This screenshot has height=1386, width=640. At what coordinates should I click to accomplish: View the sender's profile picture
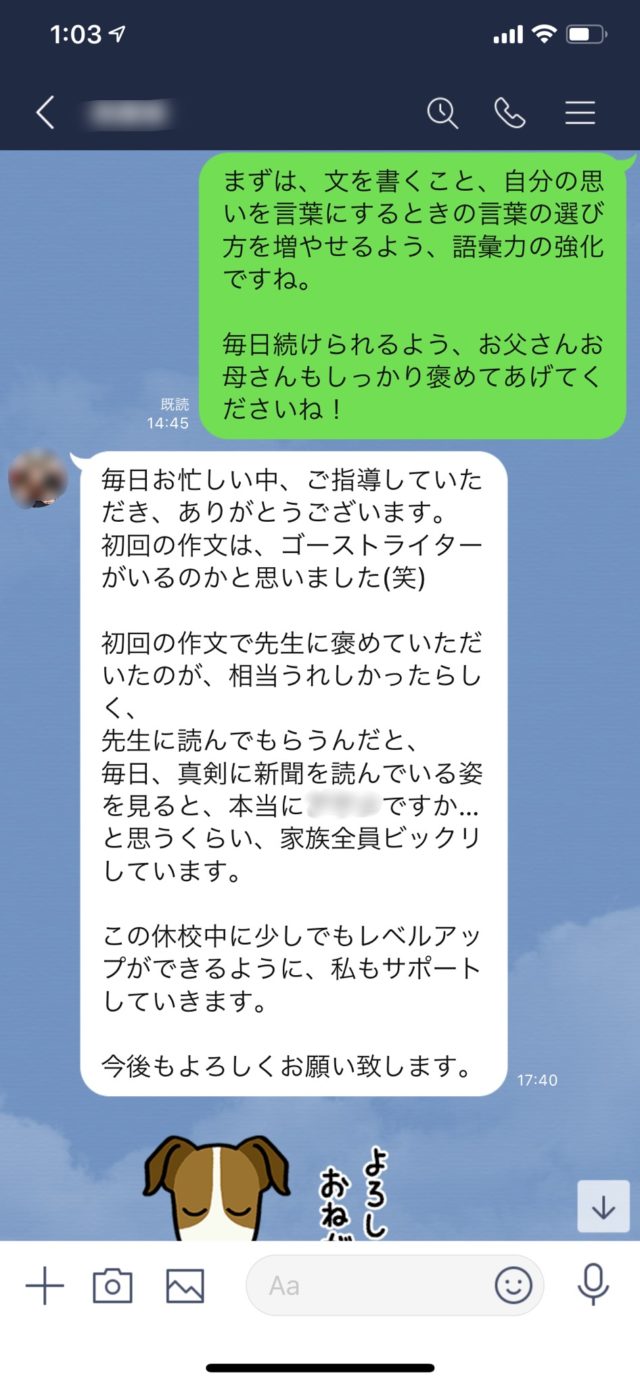click(x=37, y=479)
